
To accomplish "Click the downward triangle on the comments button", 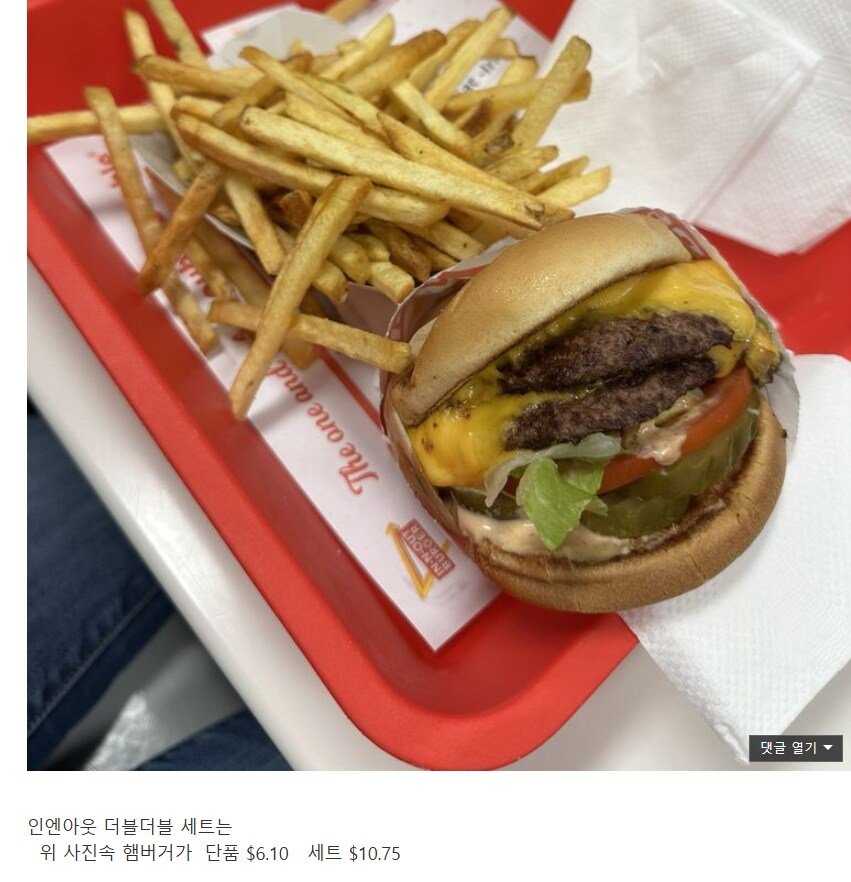I will pyautogui.click(x=825, y=745).
